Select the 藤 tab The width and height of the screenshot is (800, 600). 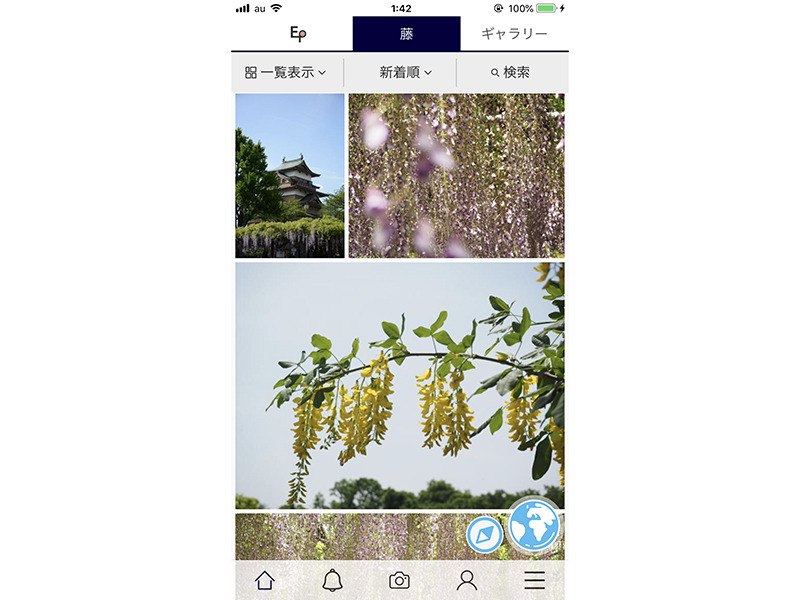coord(406,34)
